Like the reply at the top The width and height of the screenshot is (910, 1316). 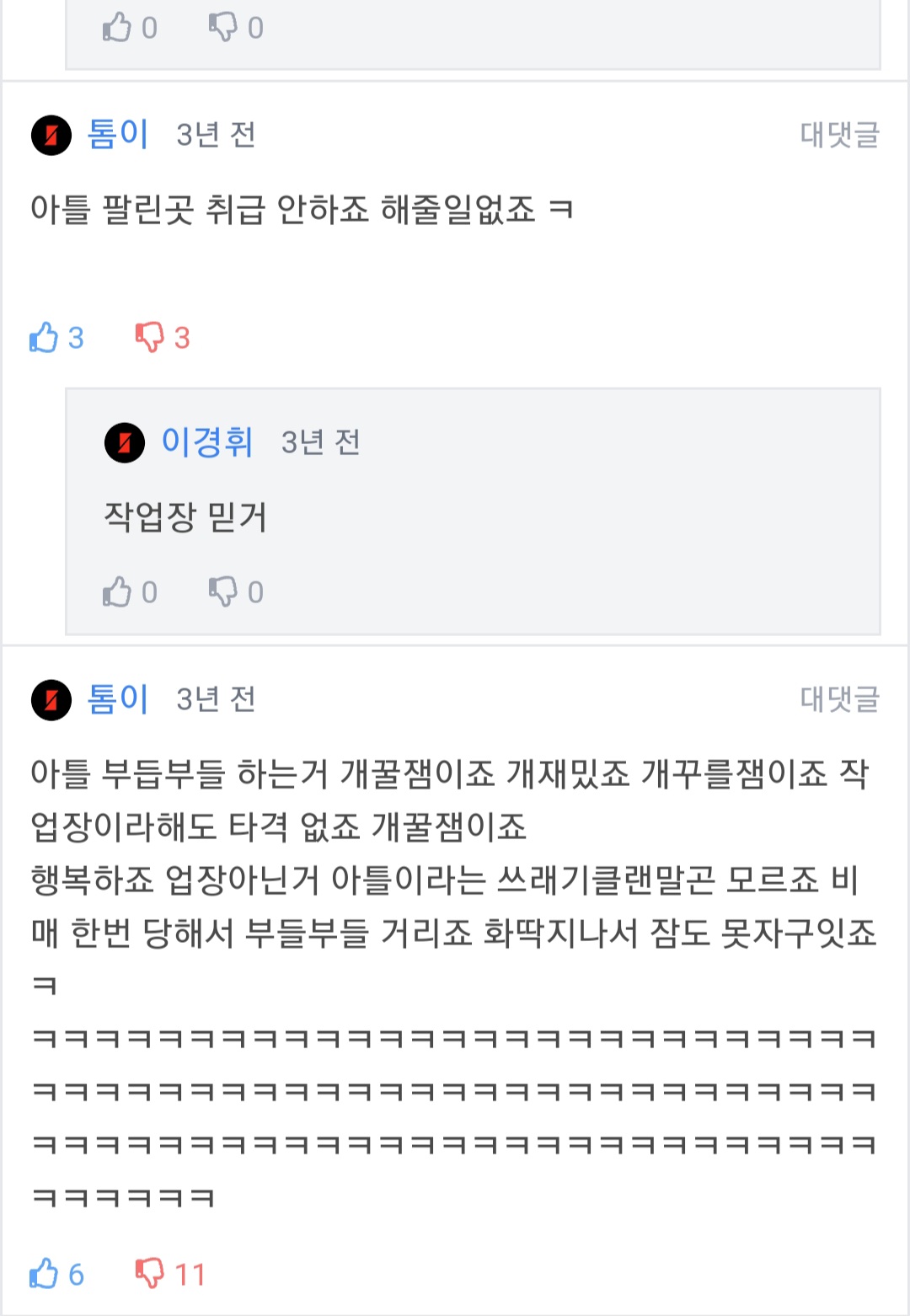[x=118, y=27]
